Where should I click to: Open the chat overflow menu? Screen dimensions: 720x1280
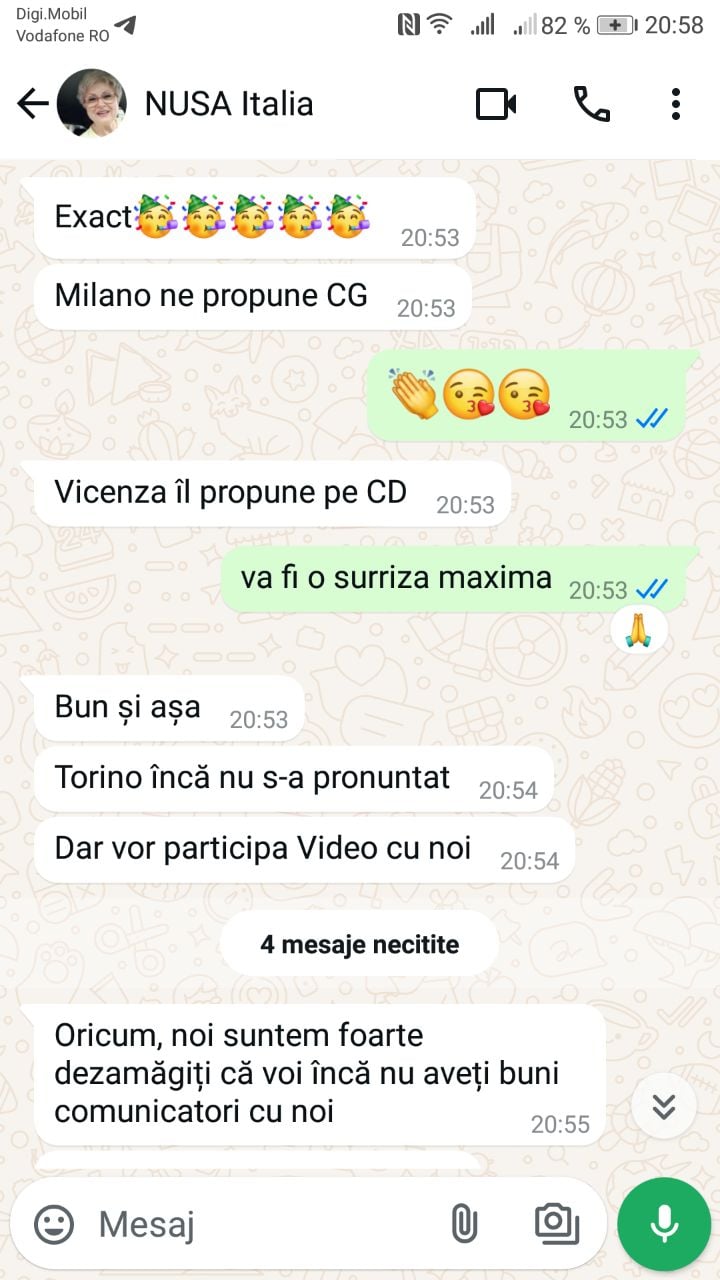coord(676,103)
